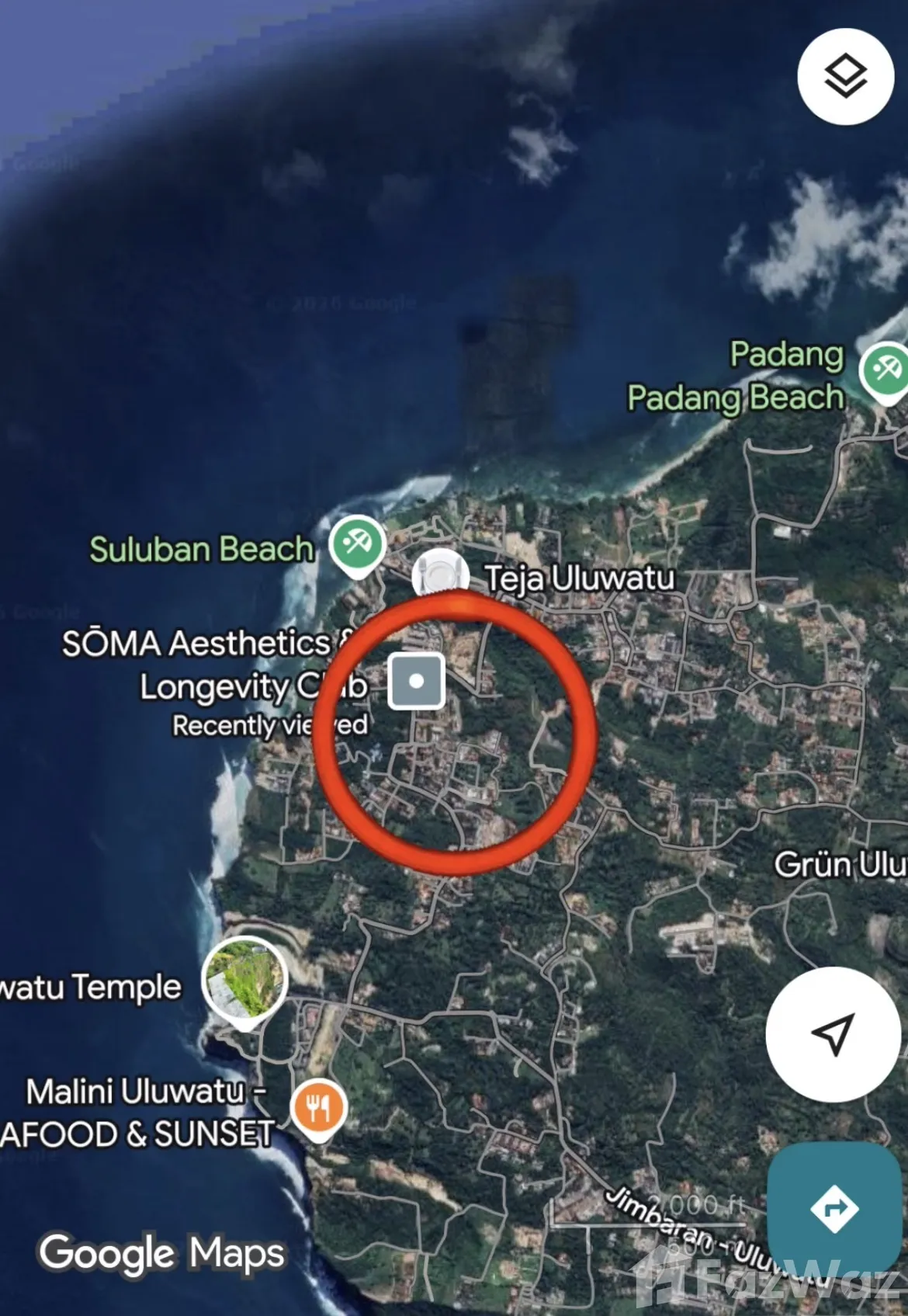Open the Padang Padang Beach marker
Screen dimensions: 908x1316
point(885,373)
